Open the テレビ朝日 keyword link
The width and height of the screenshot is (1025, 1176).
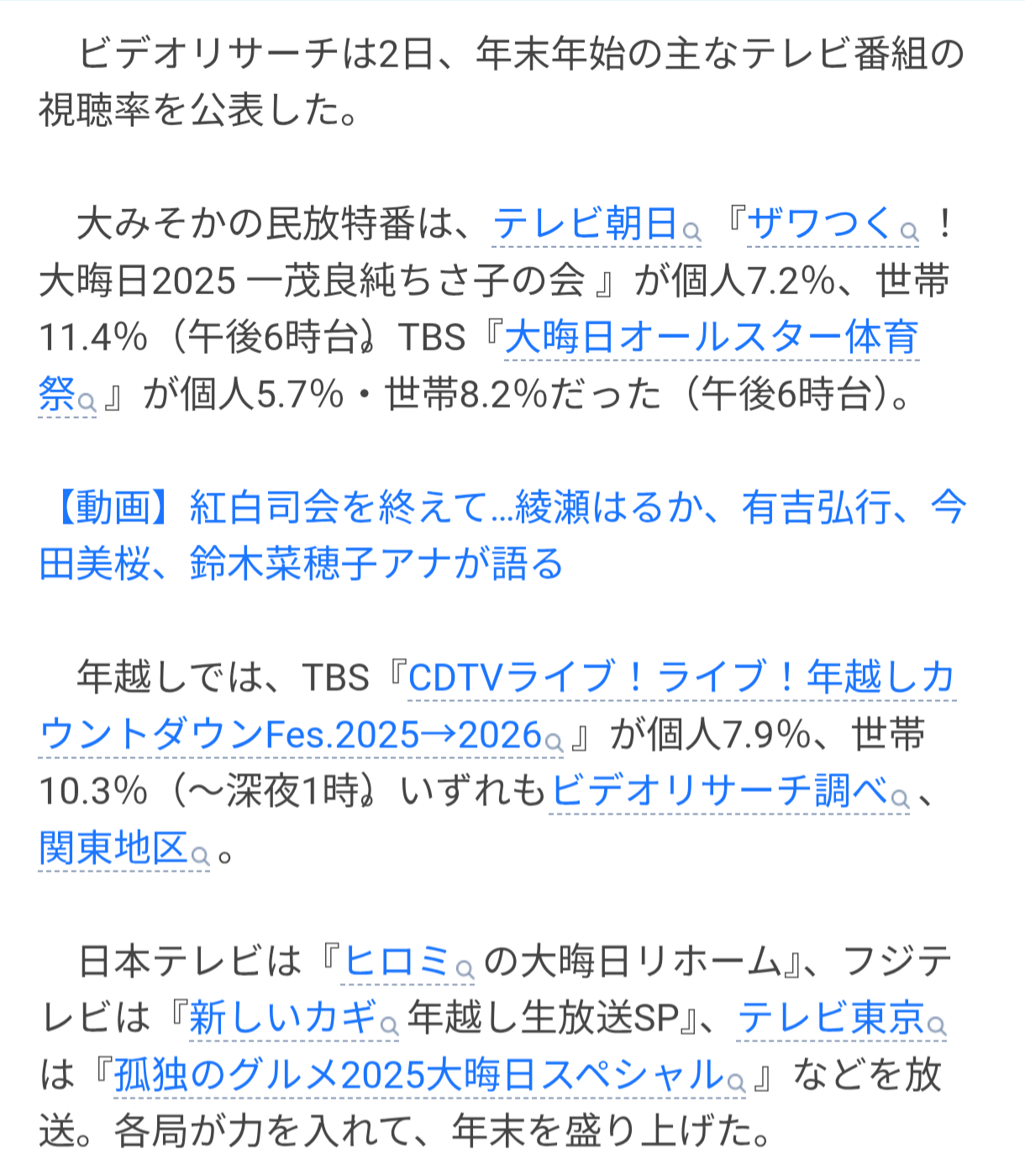point(586,224)
